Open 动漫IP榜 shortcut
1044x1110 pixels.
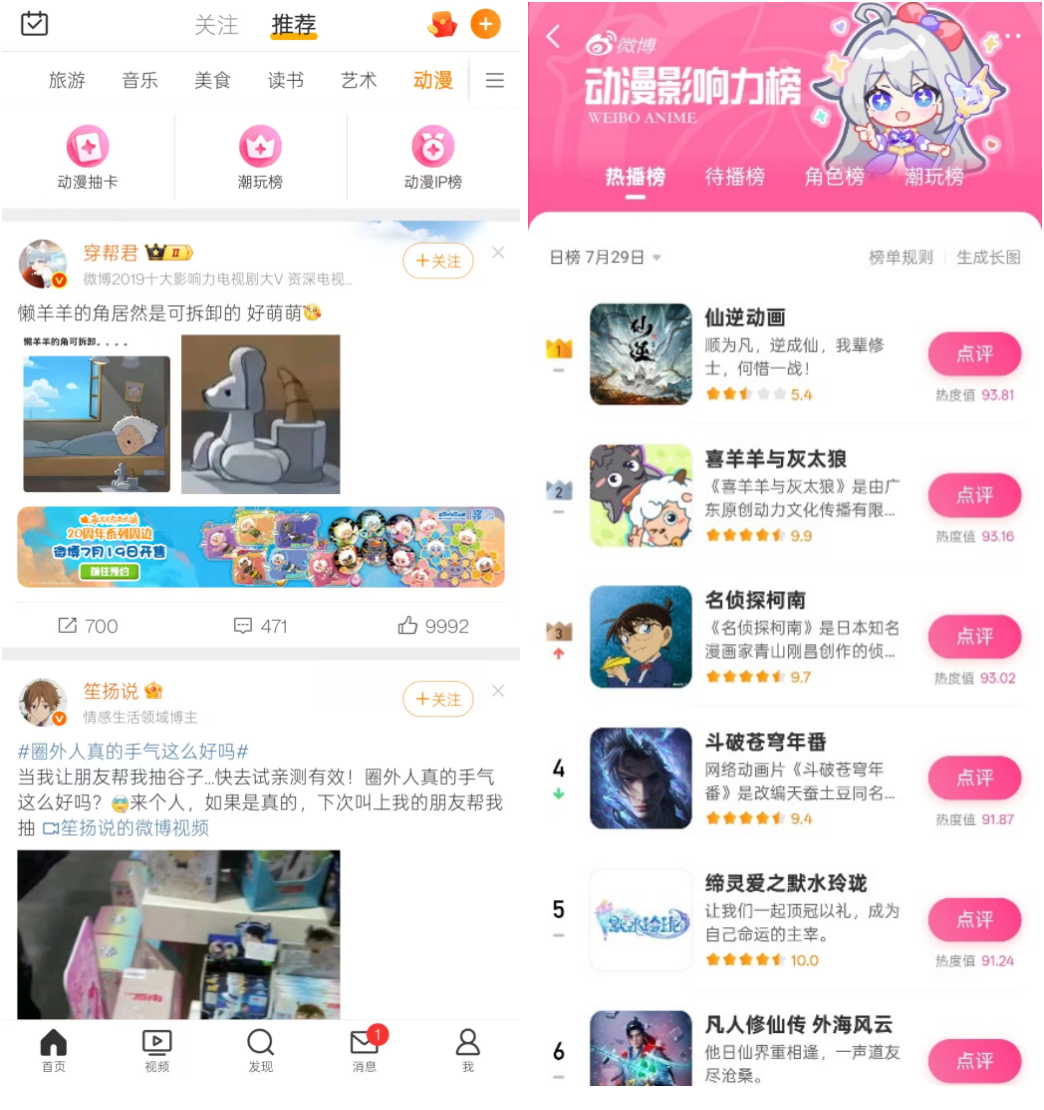coord(432,158)
